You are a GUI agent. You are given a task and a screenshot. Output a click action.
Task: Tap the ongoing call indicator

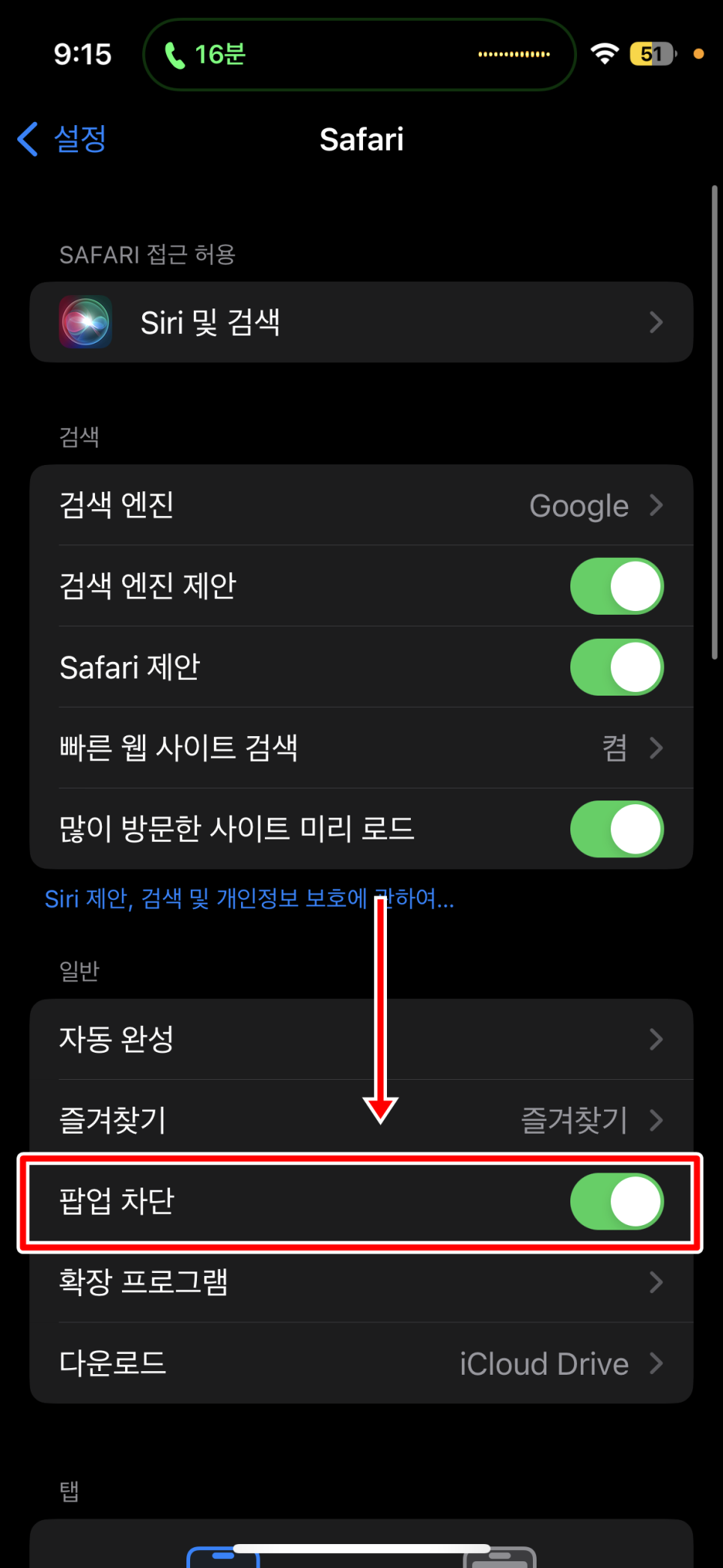[x=359, y=55]
